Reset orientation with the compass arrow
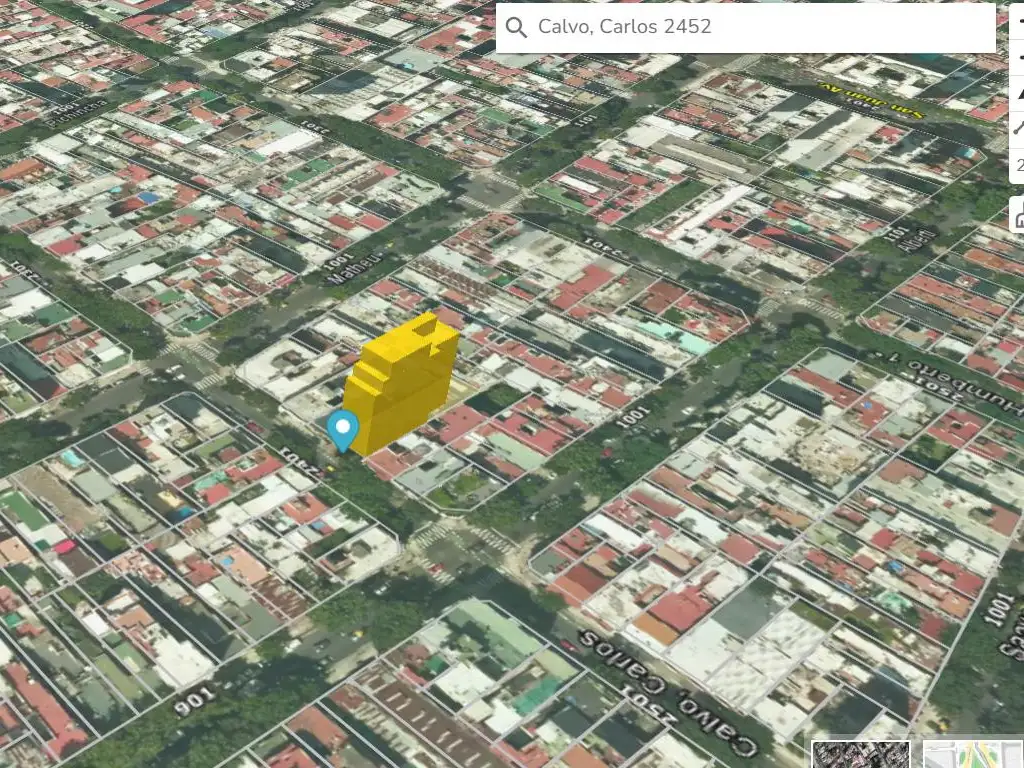This screenshot has width=1024, height=768. coord(1019,93)
